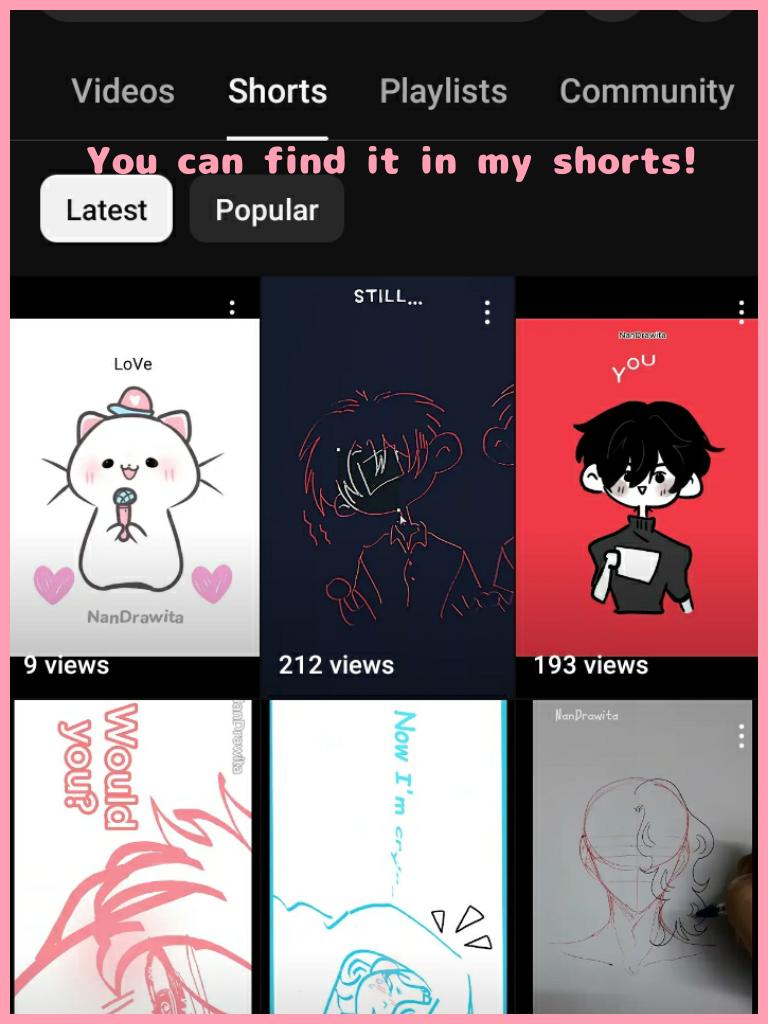Open the NanDrawita face sketch short

tap(637, 870)
